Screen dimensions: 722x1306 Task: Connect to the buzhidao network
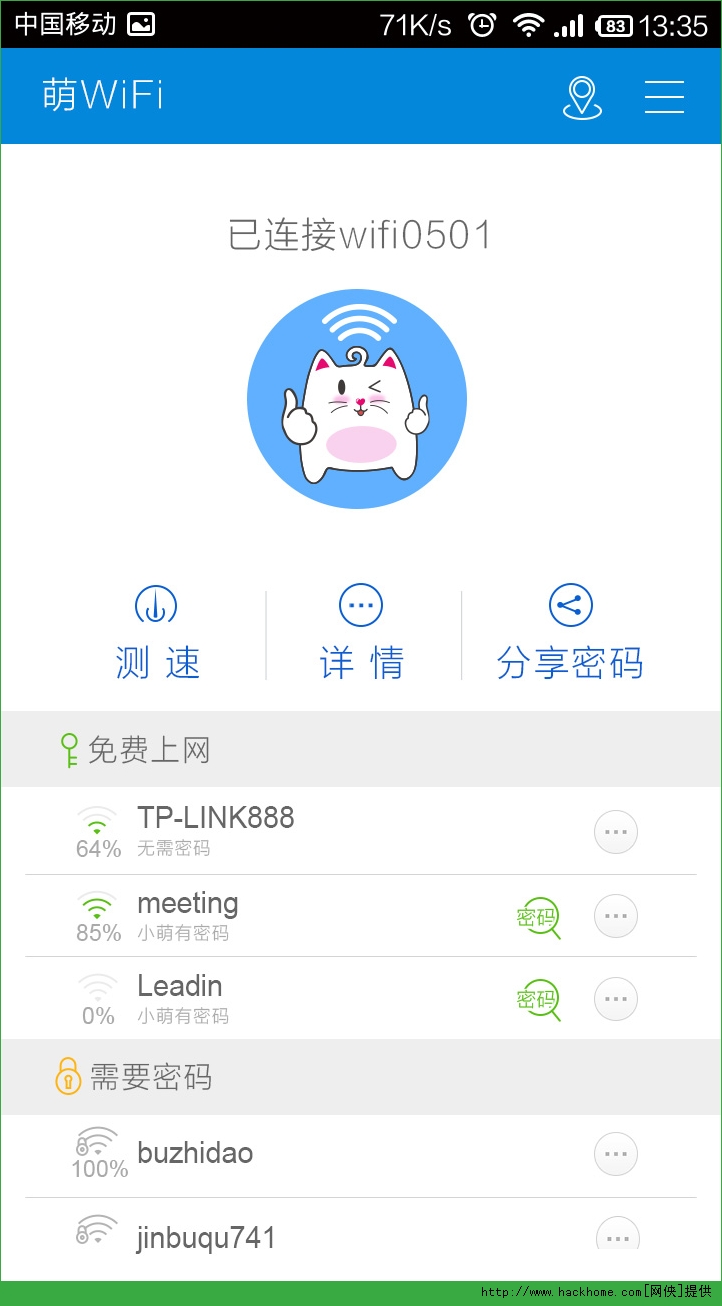(195, 1153)
